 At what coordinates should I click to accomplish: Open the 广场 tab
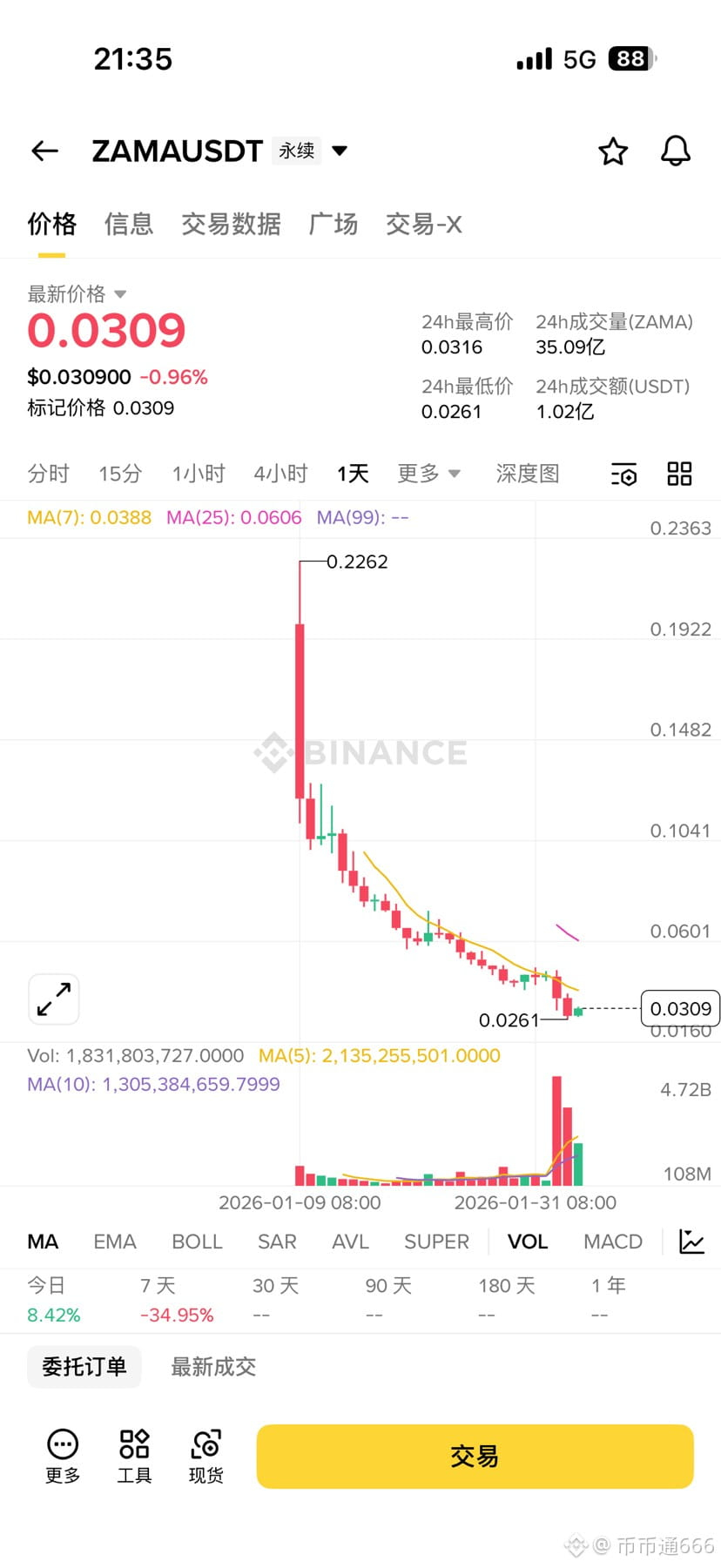[334, 225]
